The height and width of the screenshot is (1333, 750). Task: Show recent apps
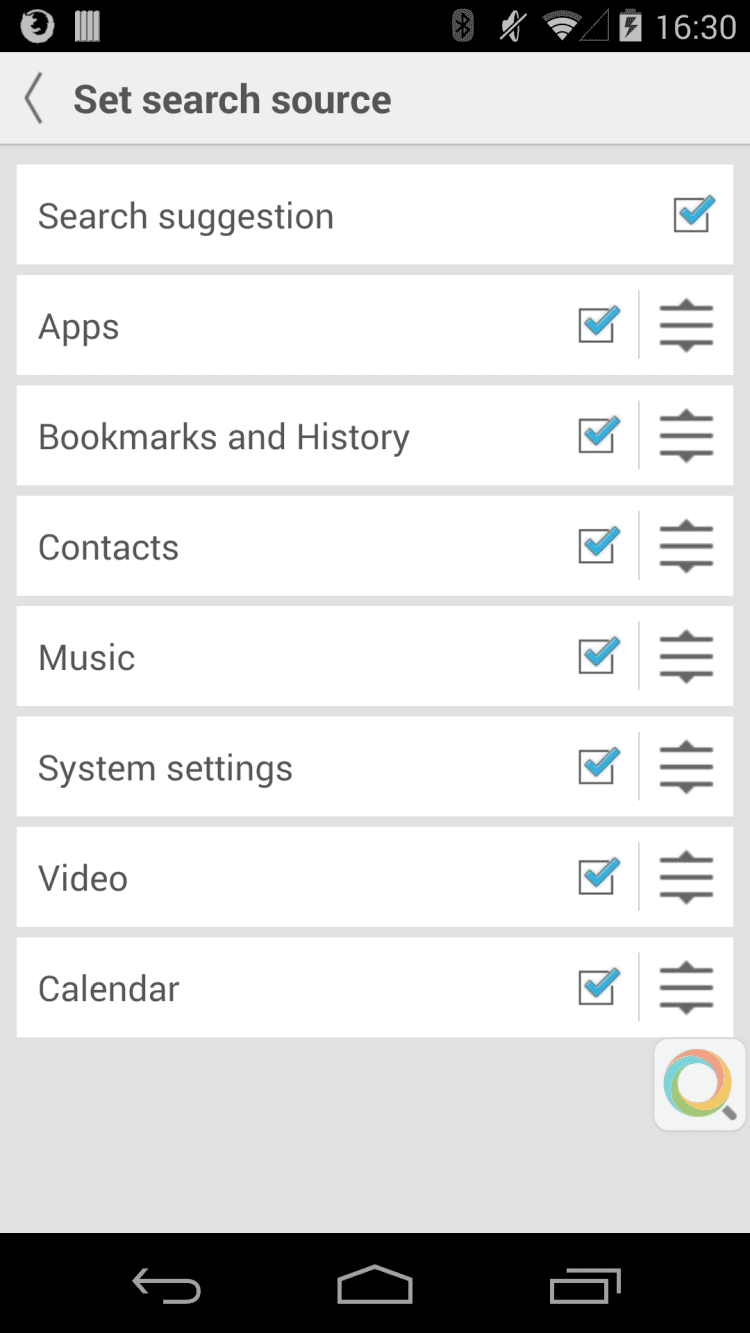point(585,1285)
